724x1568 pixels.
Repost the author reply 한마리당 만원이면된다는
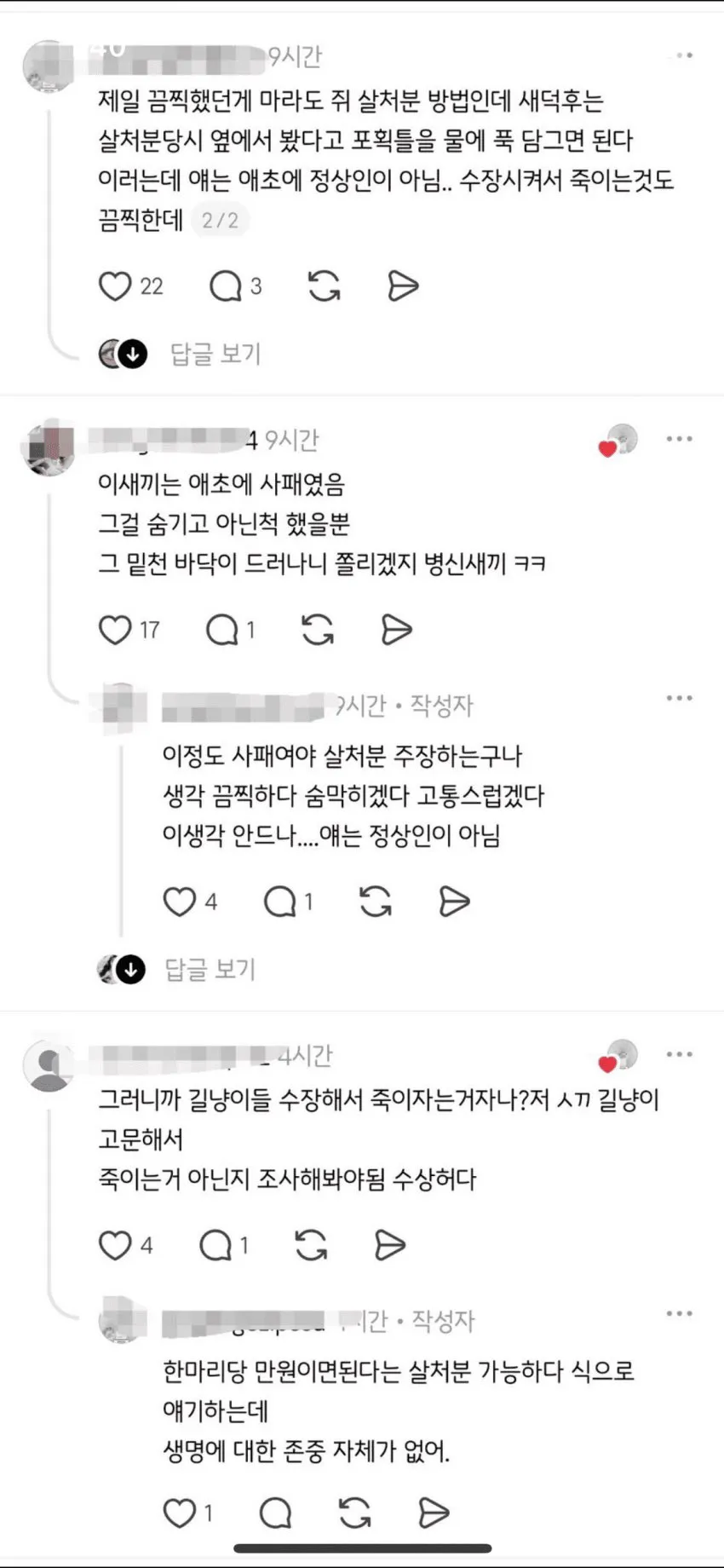point(354,1513)
